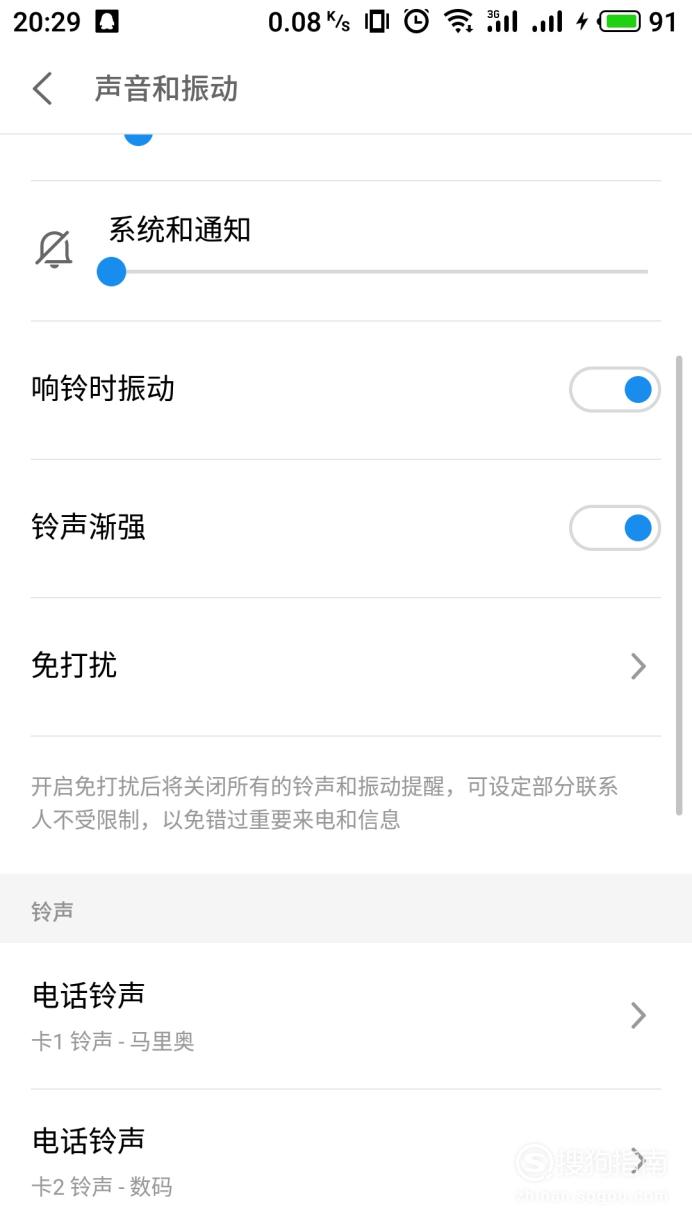Image resolution: width=692 pixels, height=1230 pixels.
Task: Open 免打扰 settings
Action: (x=346, y=667)
